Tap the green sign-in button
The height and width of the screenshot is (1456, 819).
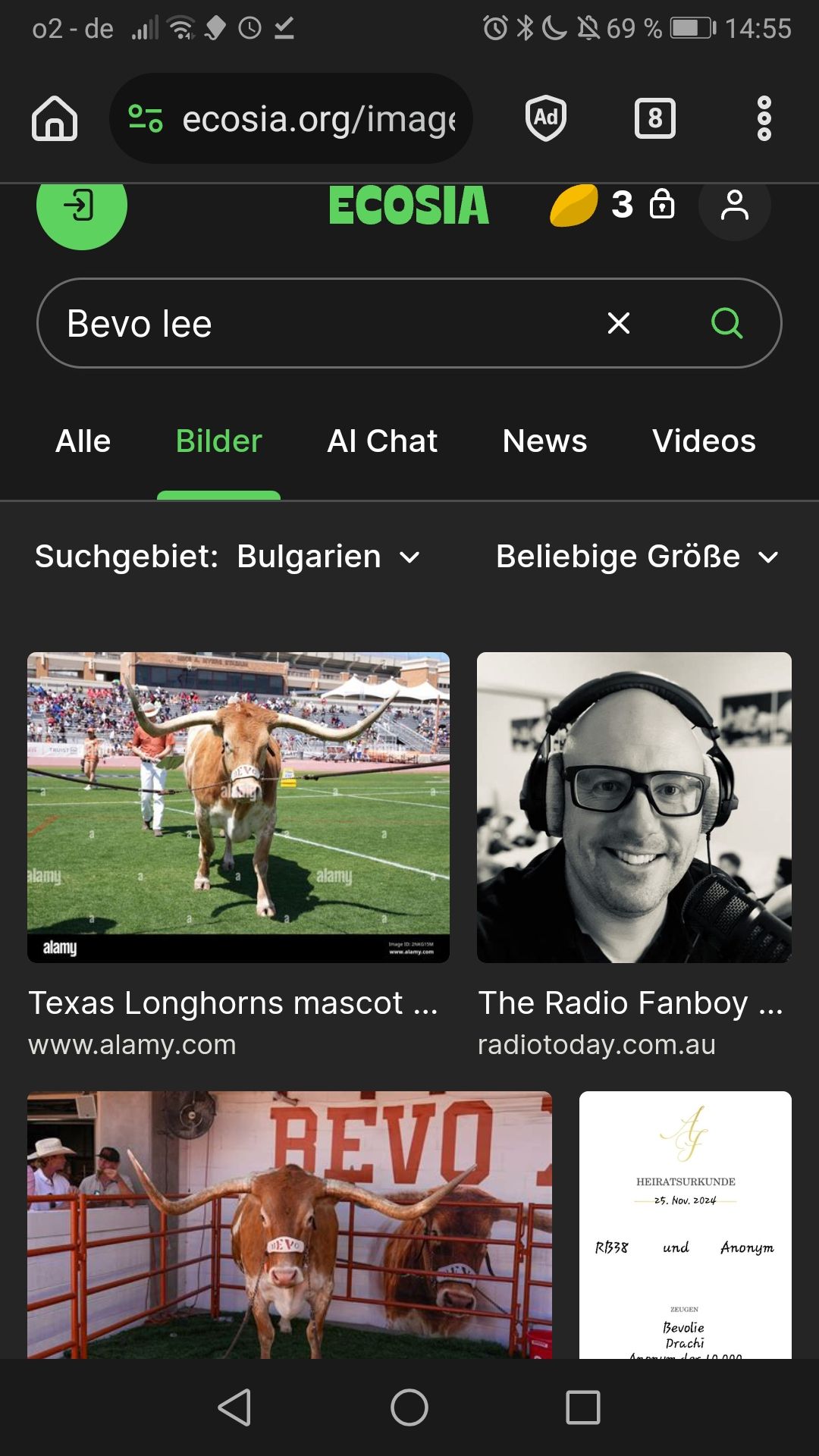point(81,206)
